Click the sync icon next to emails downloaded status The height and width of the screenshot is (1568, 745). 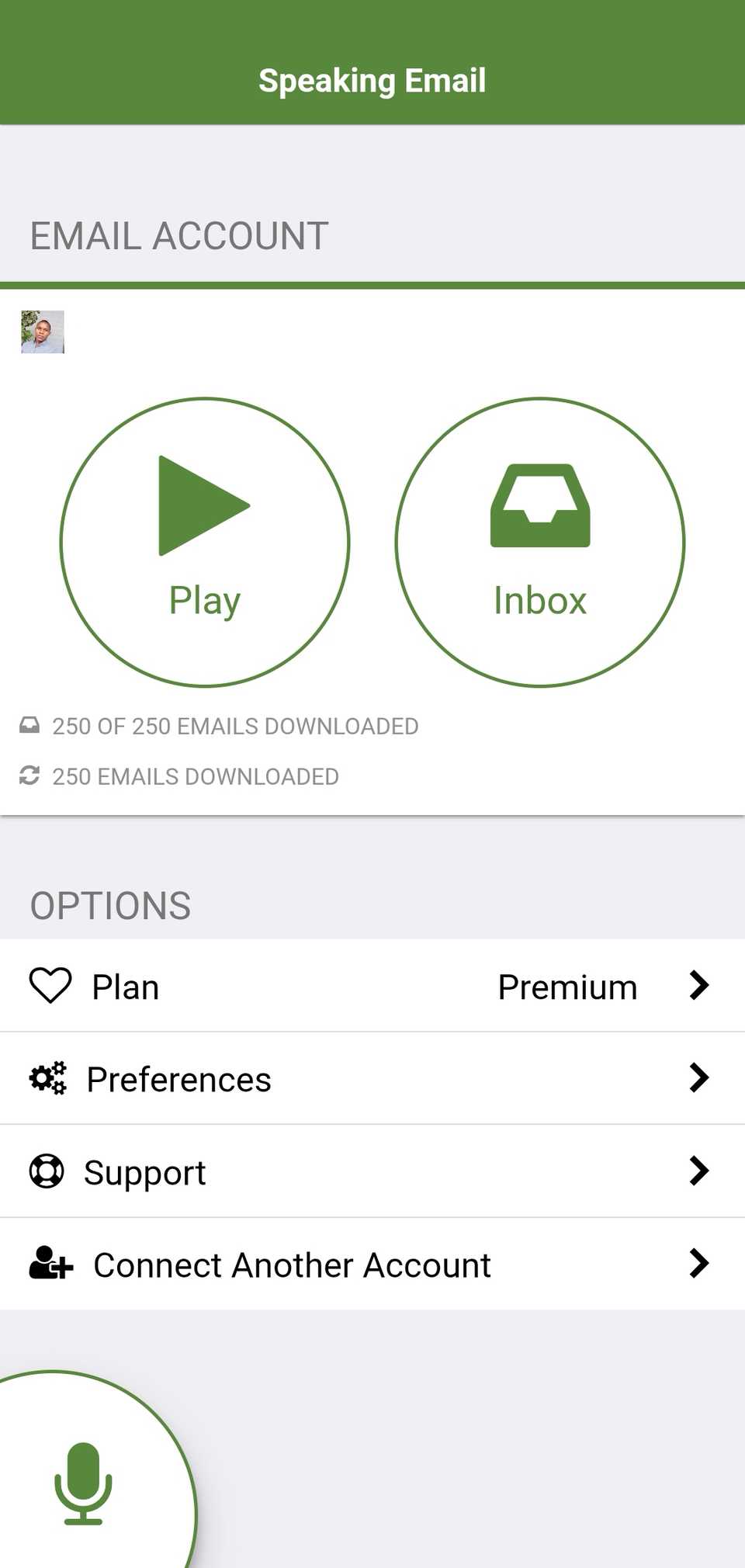[29, 775]
